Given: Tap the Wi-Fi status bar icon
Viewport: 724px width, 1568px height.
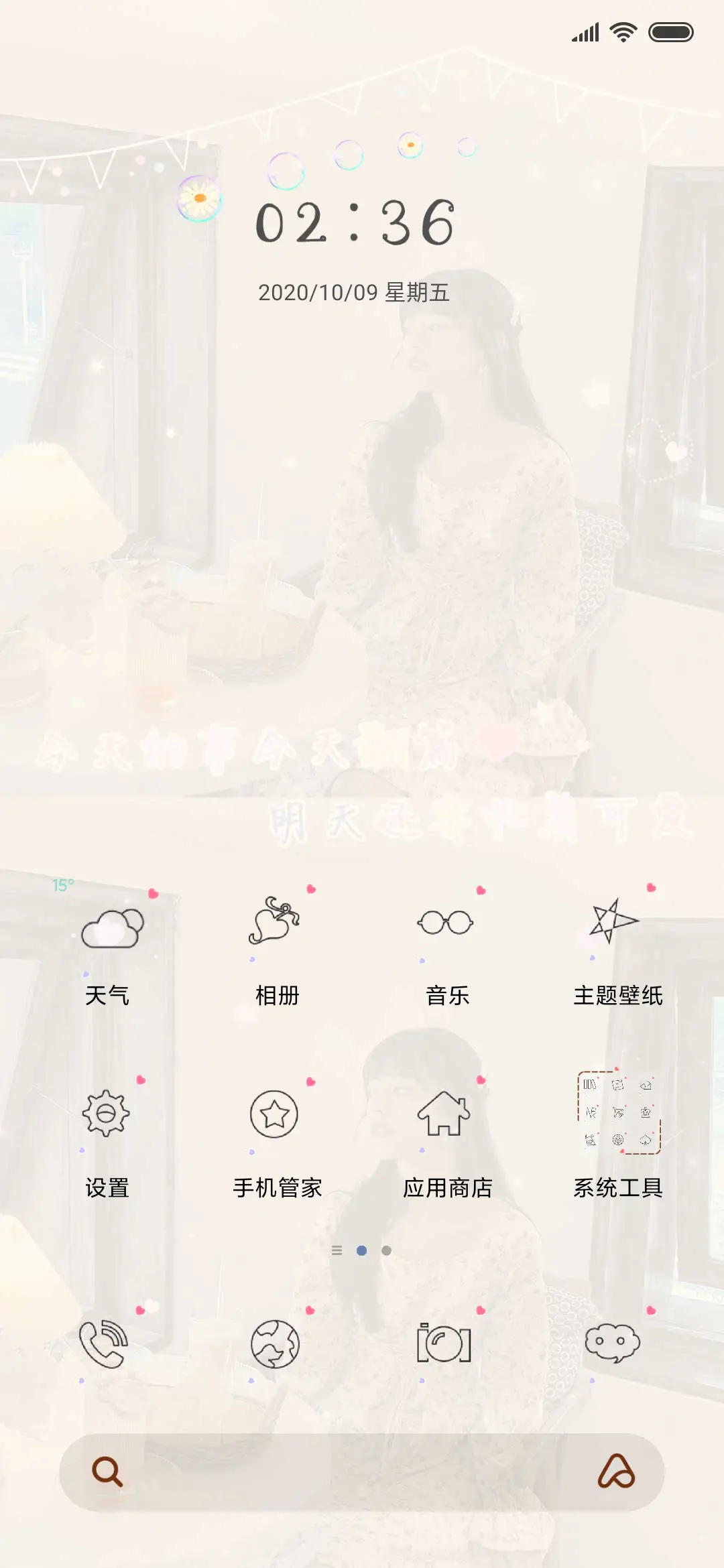Looking at the screenshot, I should (625, 30).
